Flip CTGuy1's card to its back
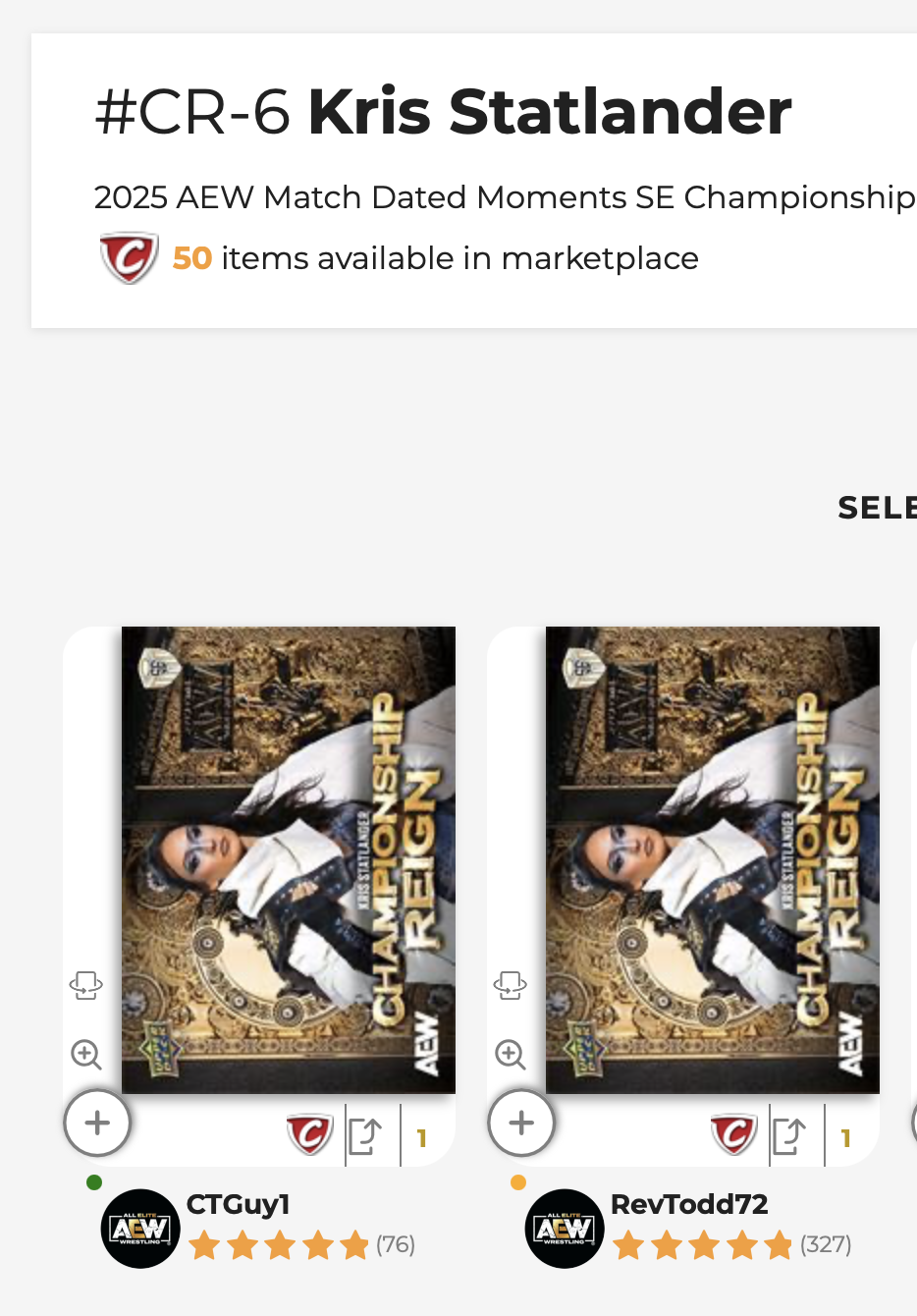The width and height of the screenshot is (917, 1316). coord(86,984)
